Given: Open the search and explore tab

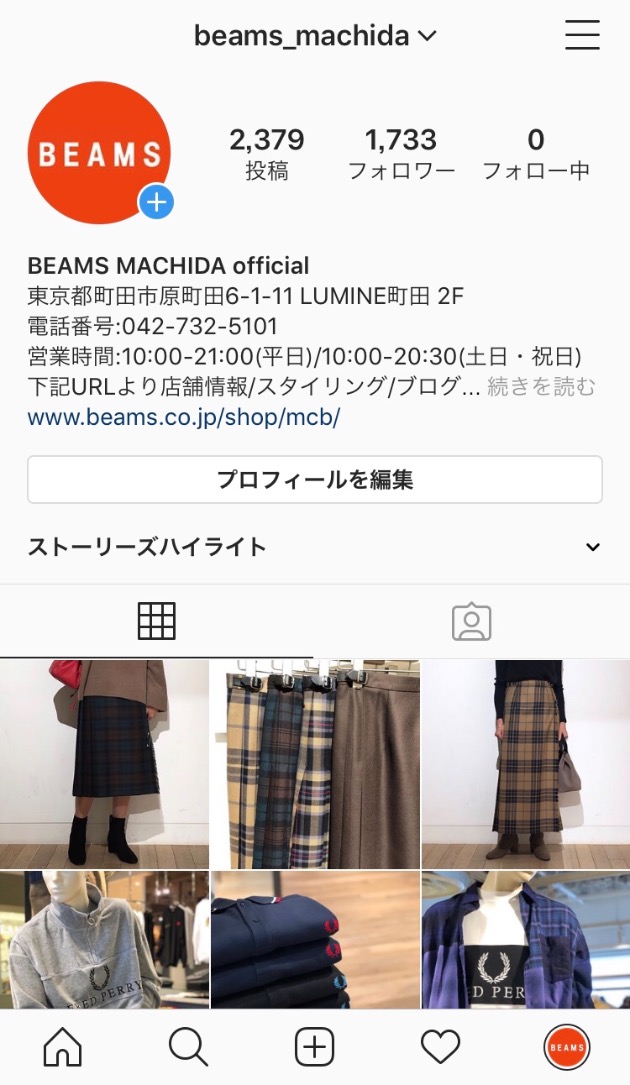Looking at the screenshot, I should [x=188, y=1047].
